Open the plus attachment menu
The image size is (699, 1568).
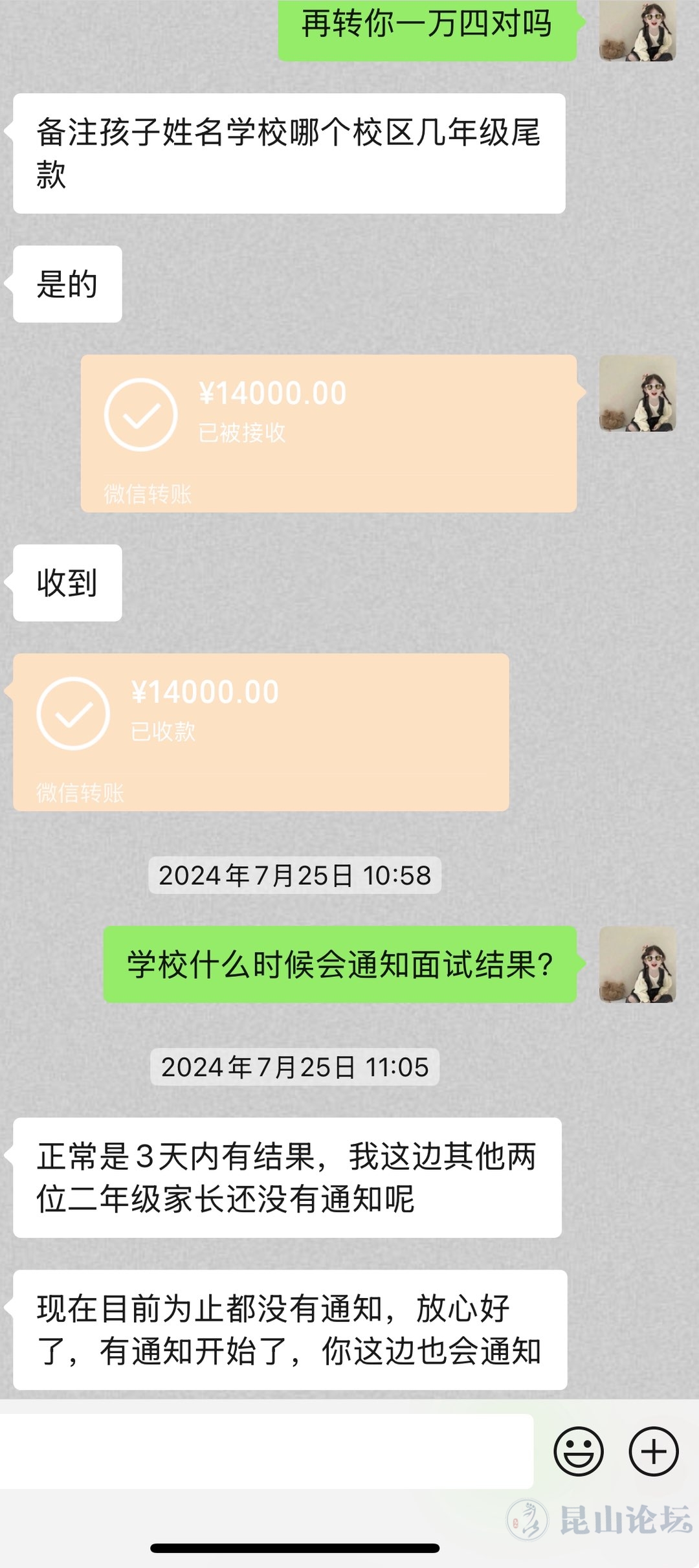coord(654,1451)
